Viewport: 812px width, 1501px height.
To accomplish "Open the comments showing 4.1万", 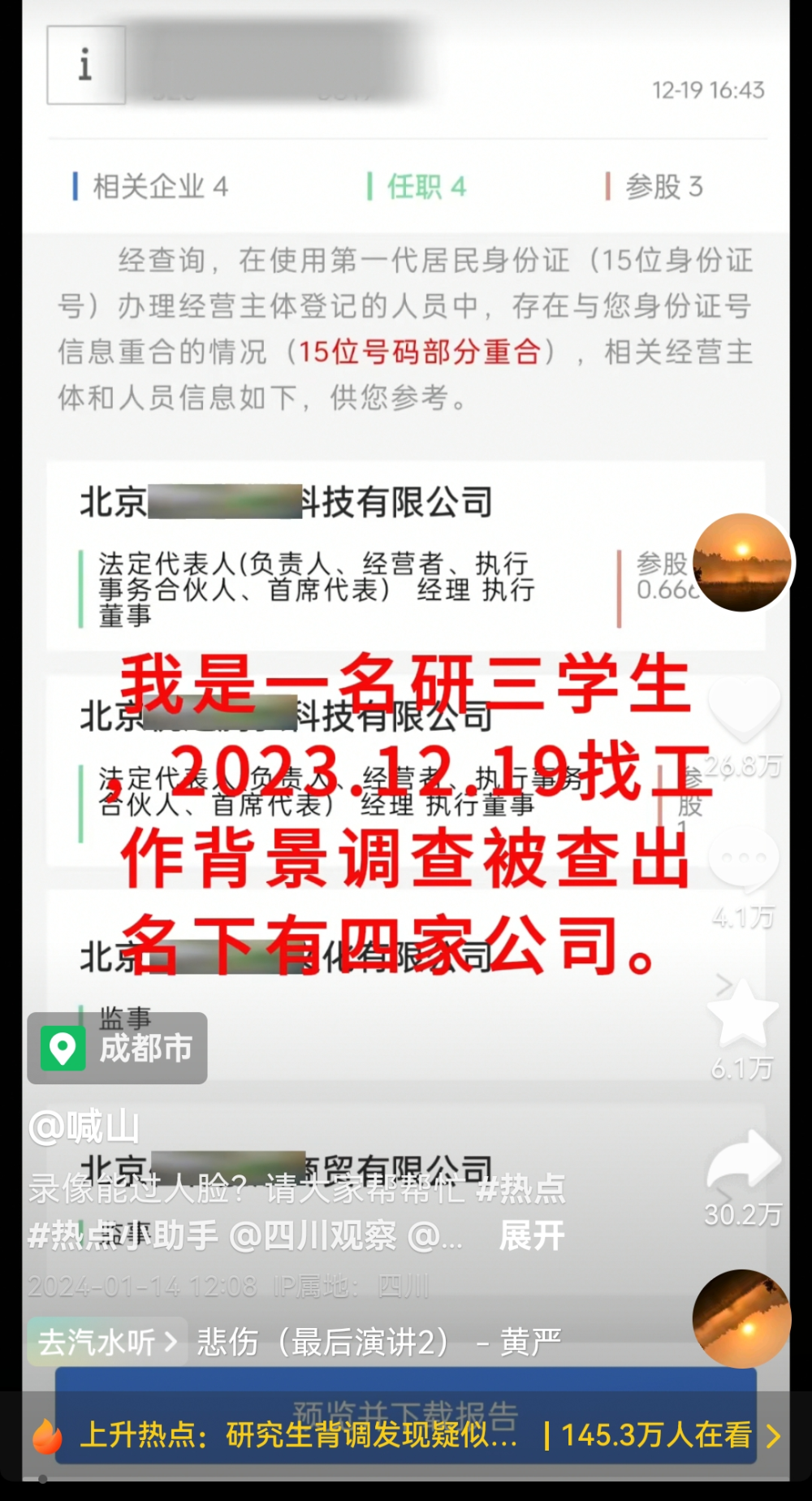I will pos(744,861).
